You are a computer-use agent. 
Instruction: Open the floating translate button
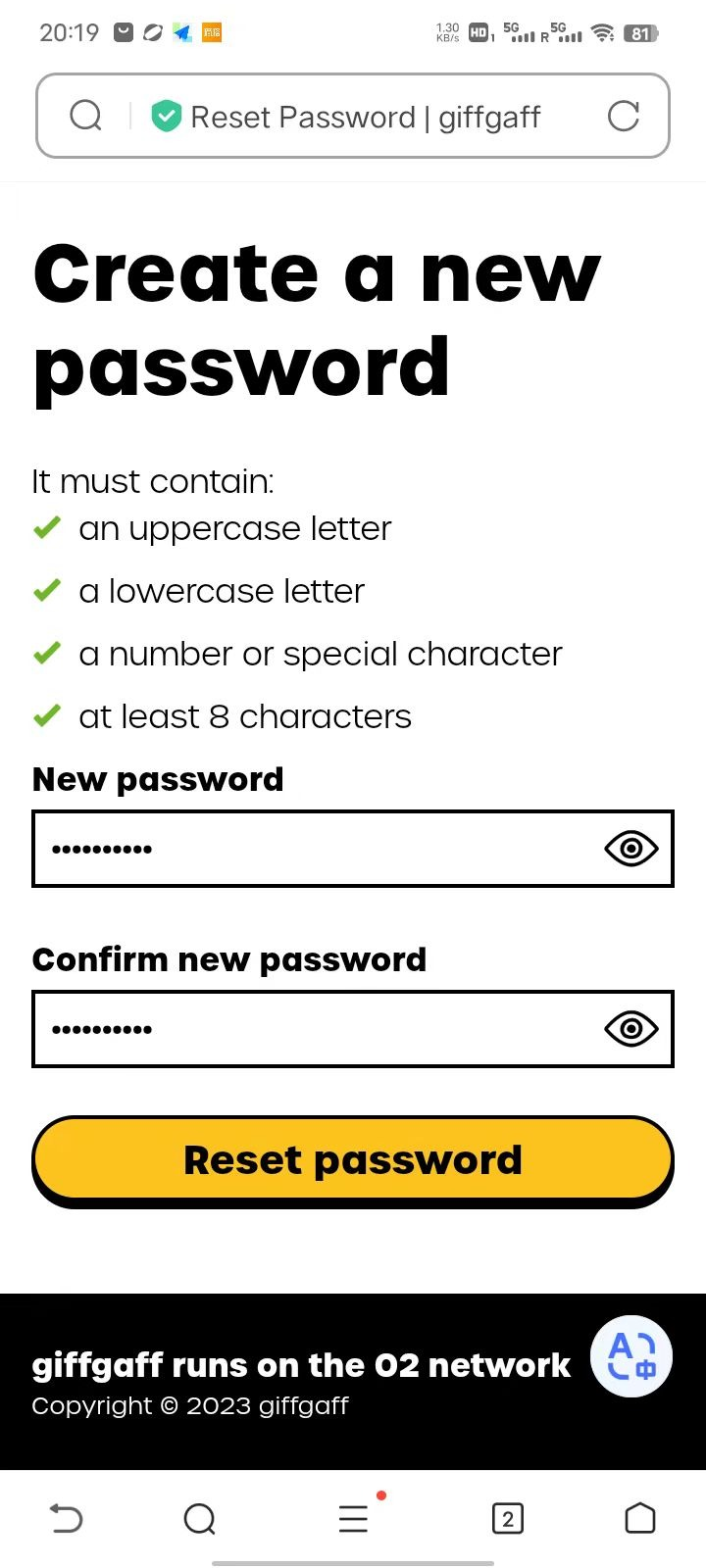coord(631,1356)
